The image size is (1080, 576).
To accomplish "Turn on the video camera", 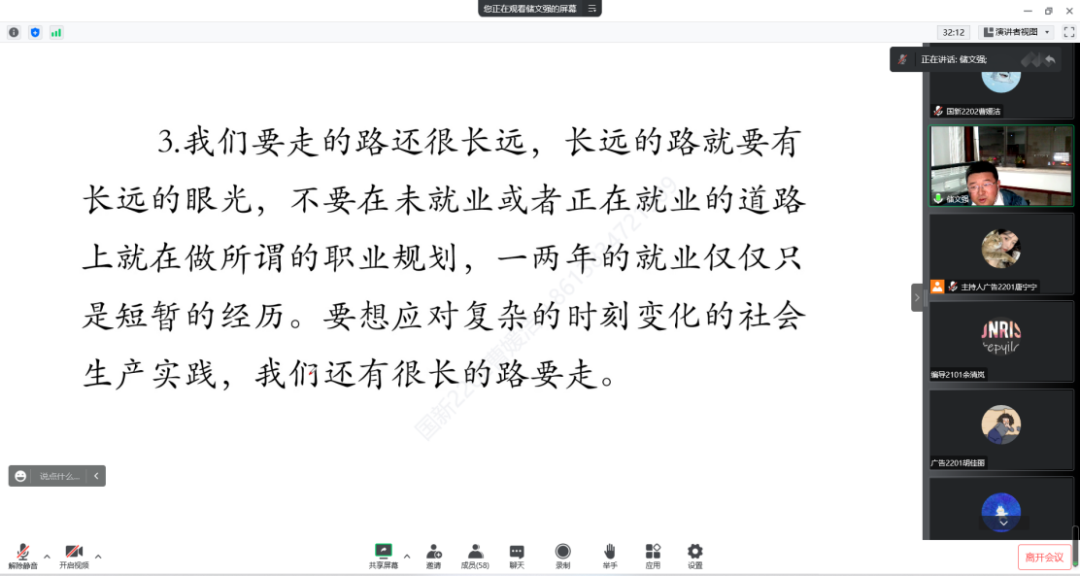I will click(73, 555).
